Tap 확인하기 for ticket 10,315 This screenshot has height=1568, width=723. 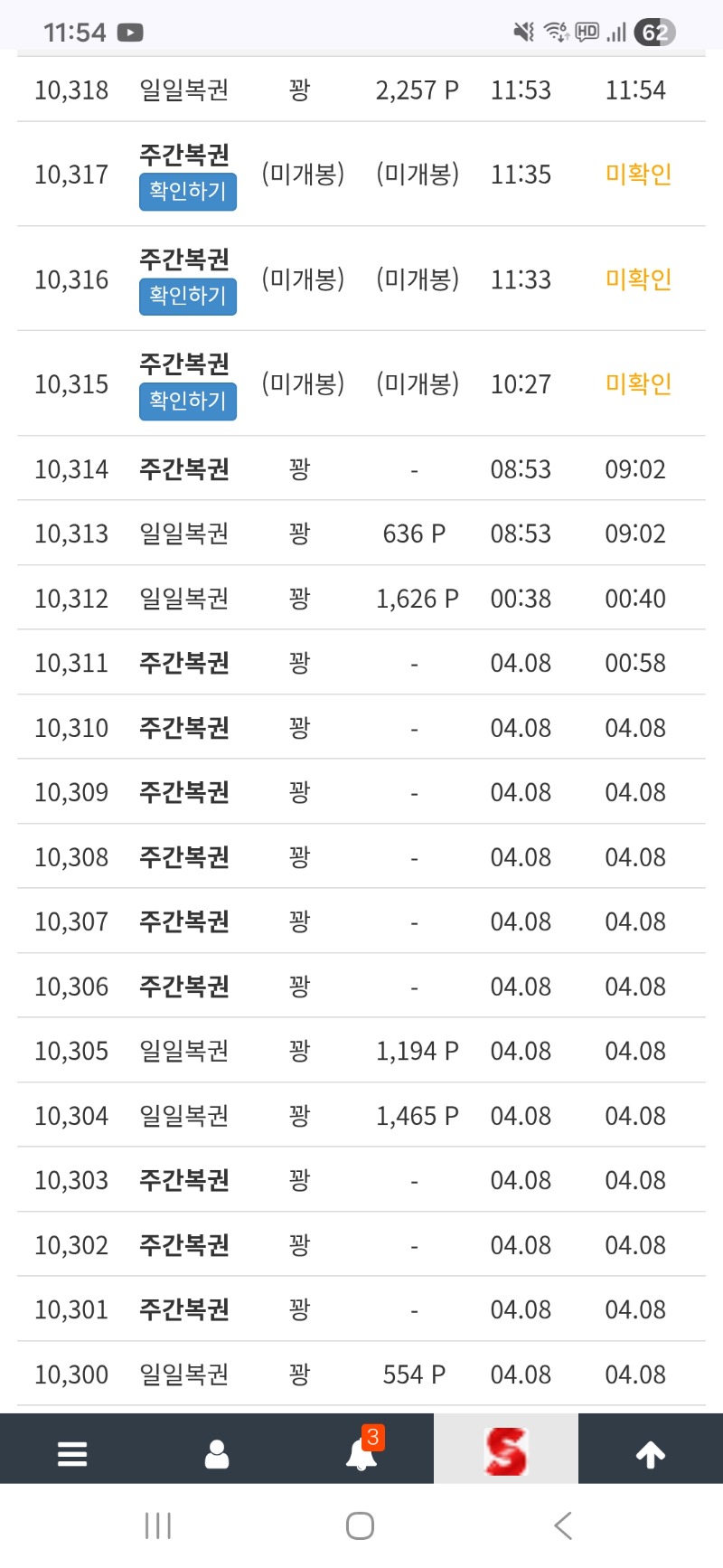(x=187, y=401)
